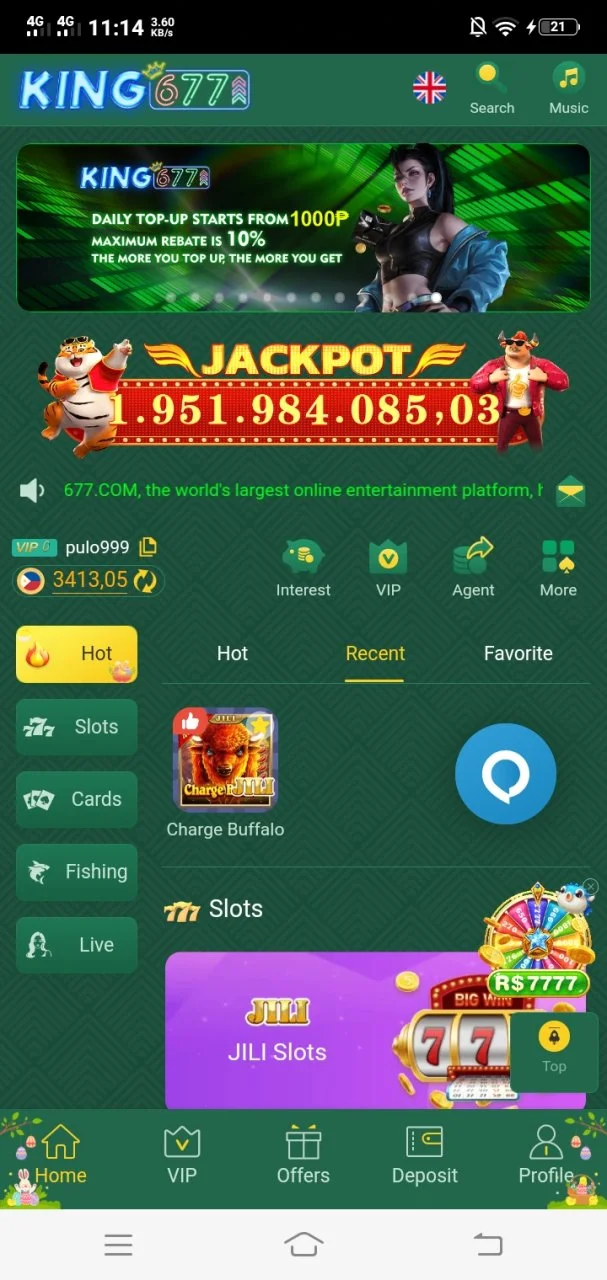Select the Fishing category

pos(77,872)
